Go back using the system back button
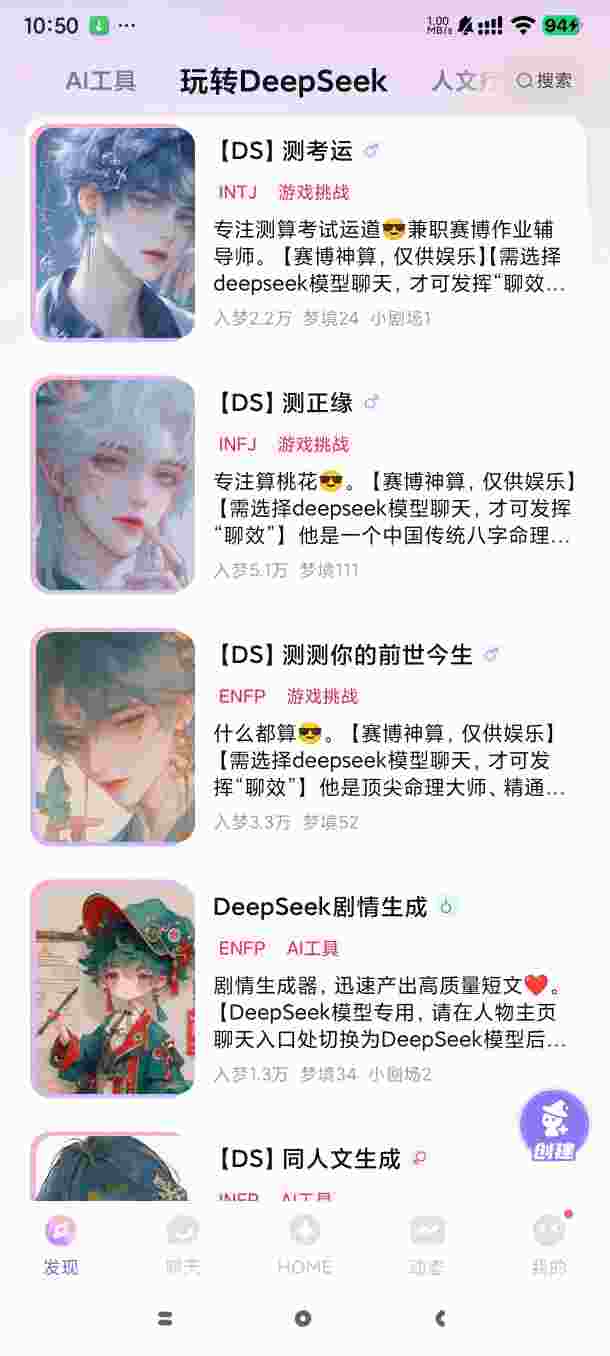The height and width of the screenshot is (1356, 610). tap(440, 1319)
